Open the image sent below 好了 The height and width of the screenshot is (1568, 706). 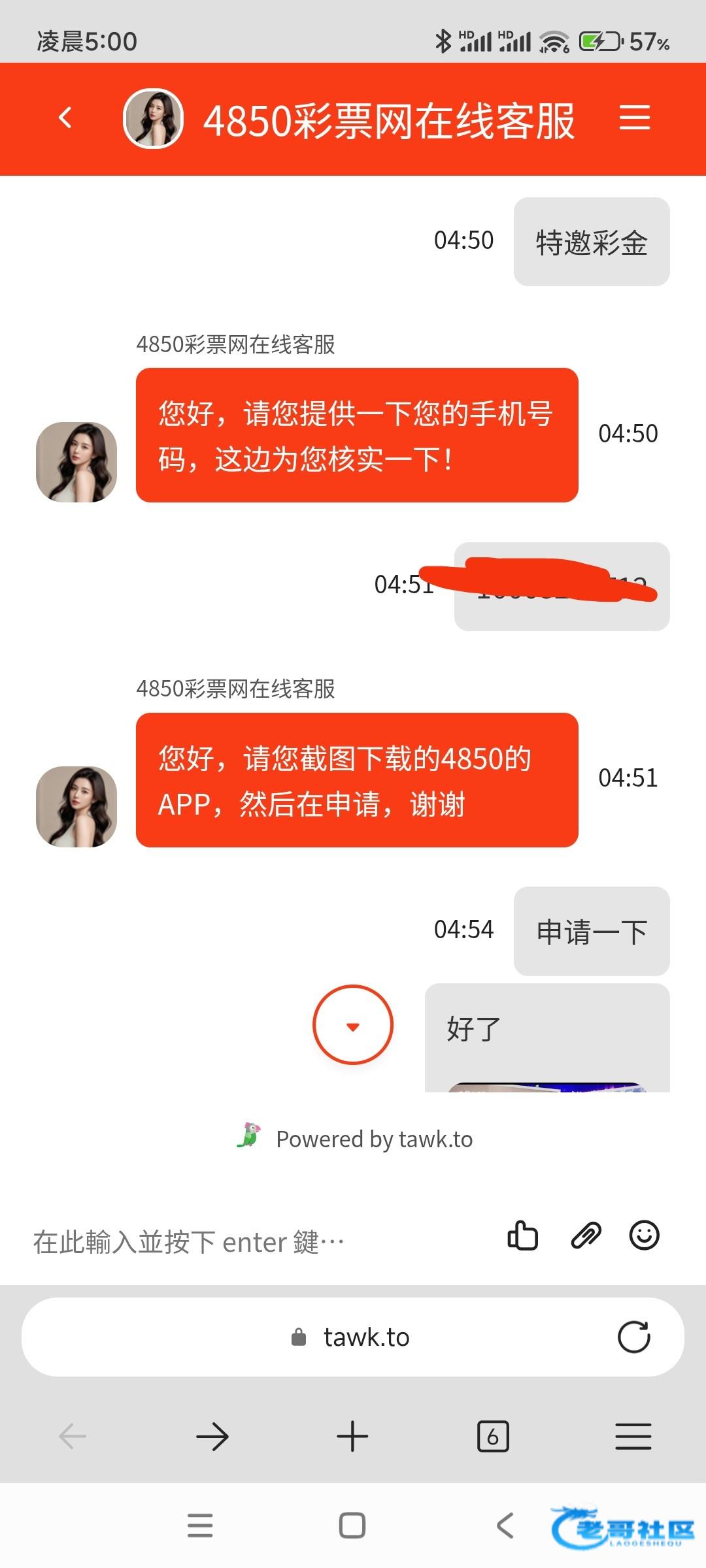(x=547, y=1086)
